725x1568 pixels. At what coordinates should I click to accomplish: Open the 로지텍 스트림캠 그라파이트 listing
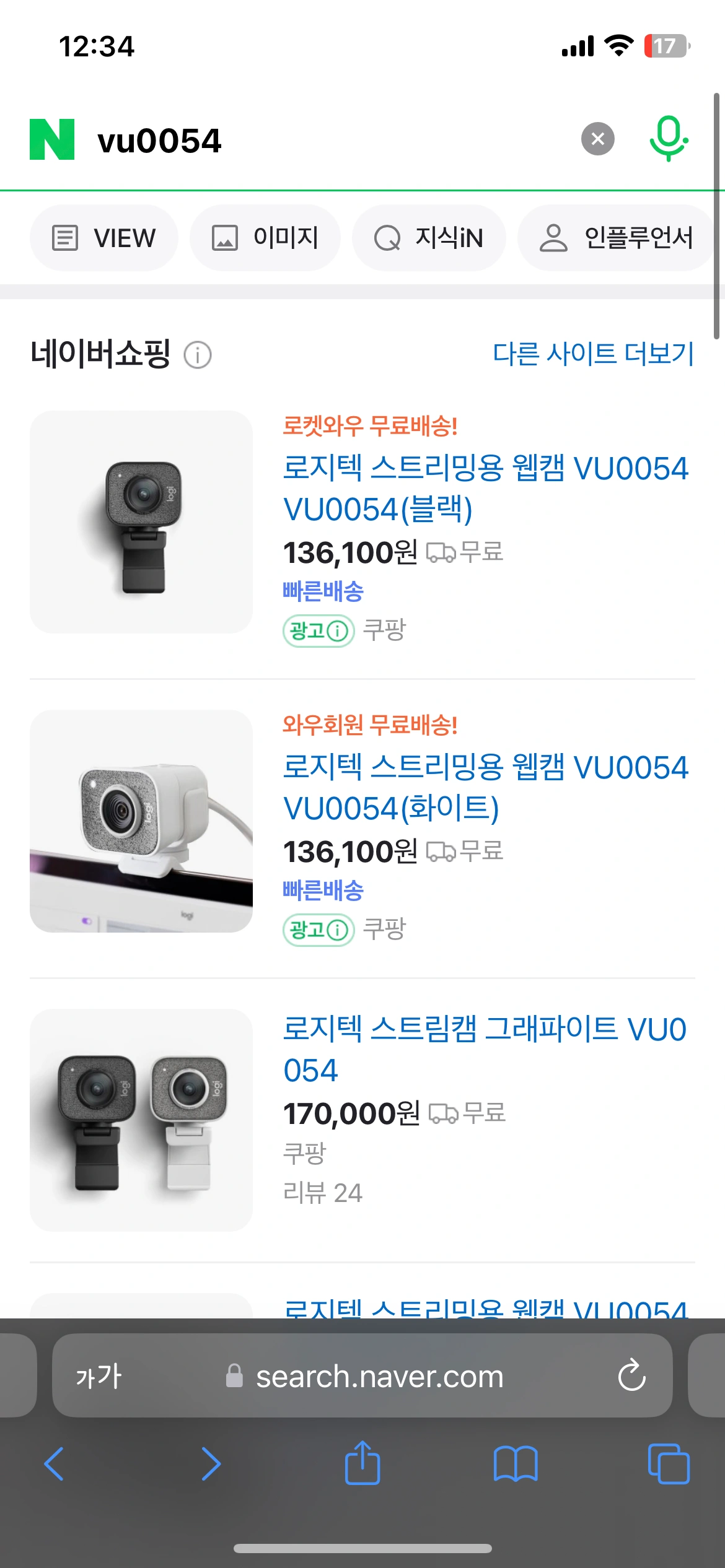coord(485,1049)
